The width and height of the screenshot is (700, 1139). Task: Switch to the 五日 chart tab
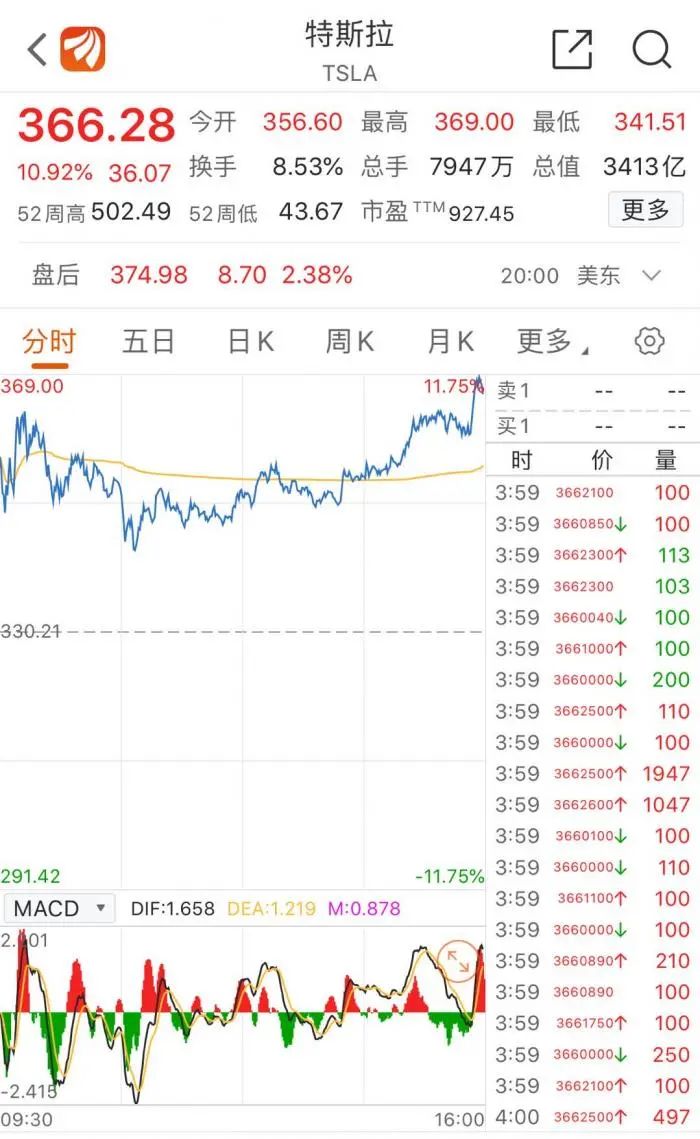(x=148, y=341)
